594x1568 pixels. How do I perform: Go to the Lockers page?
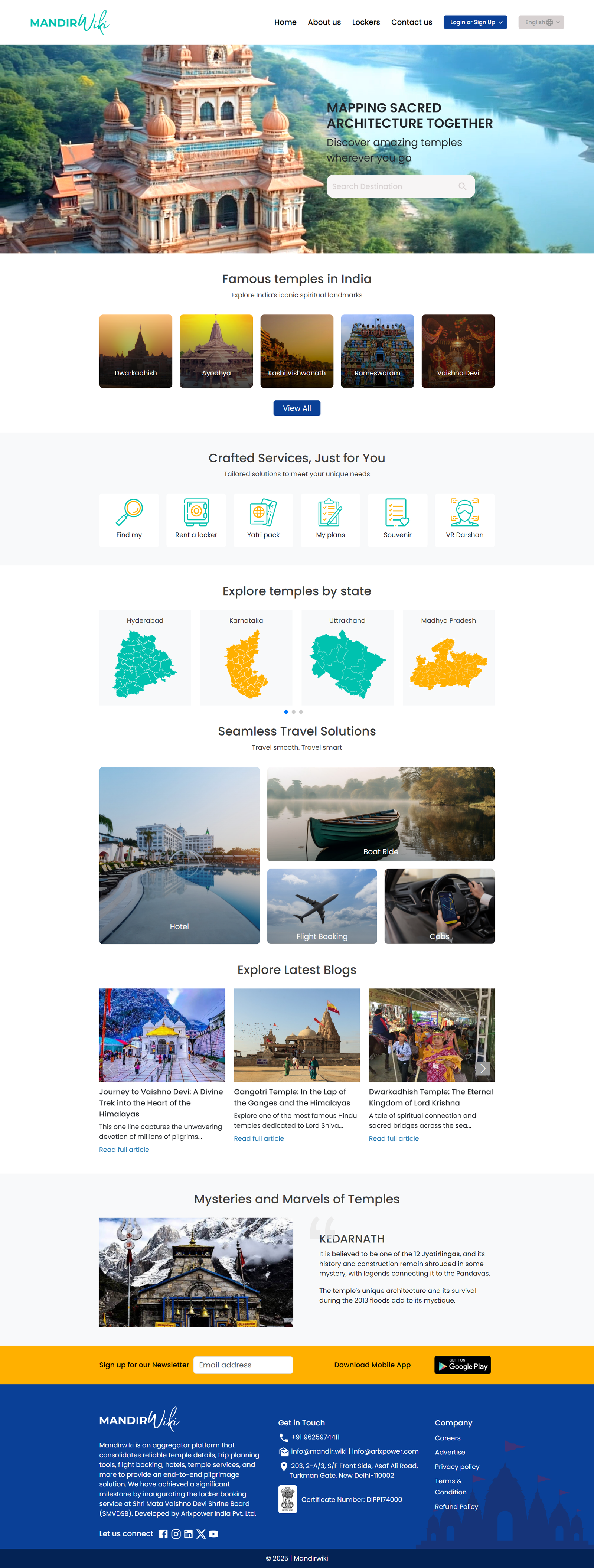click(x=366, y=23)
